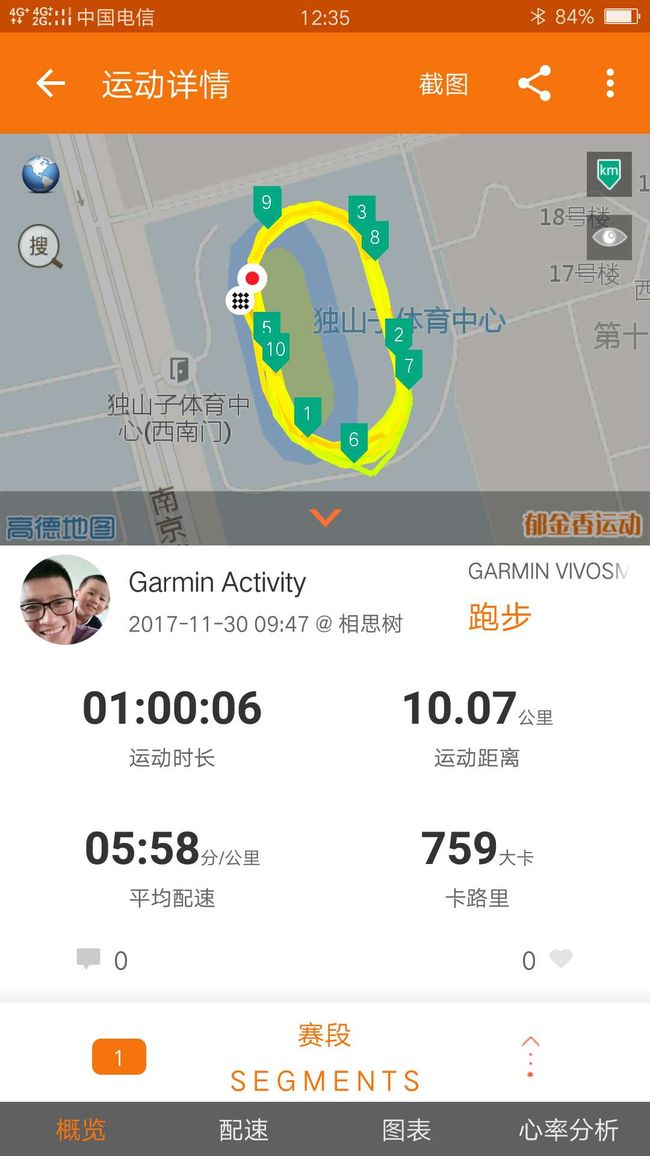Toggle route visibility with the eye icon

coord(609,237)
